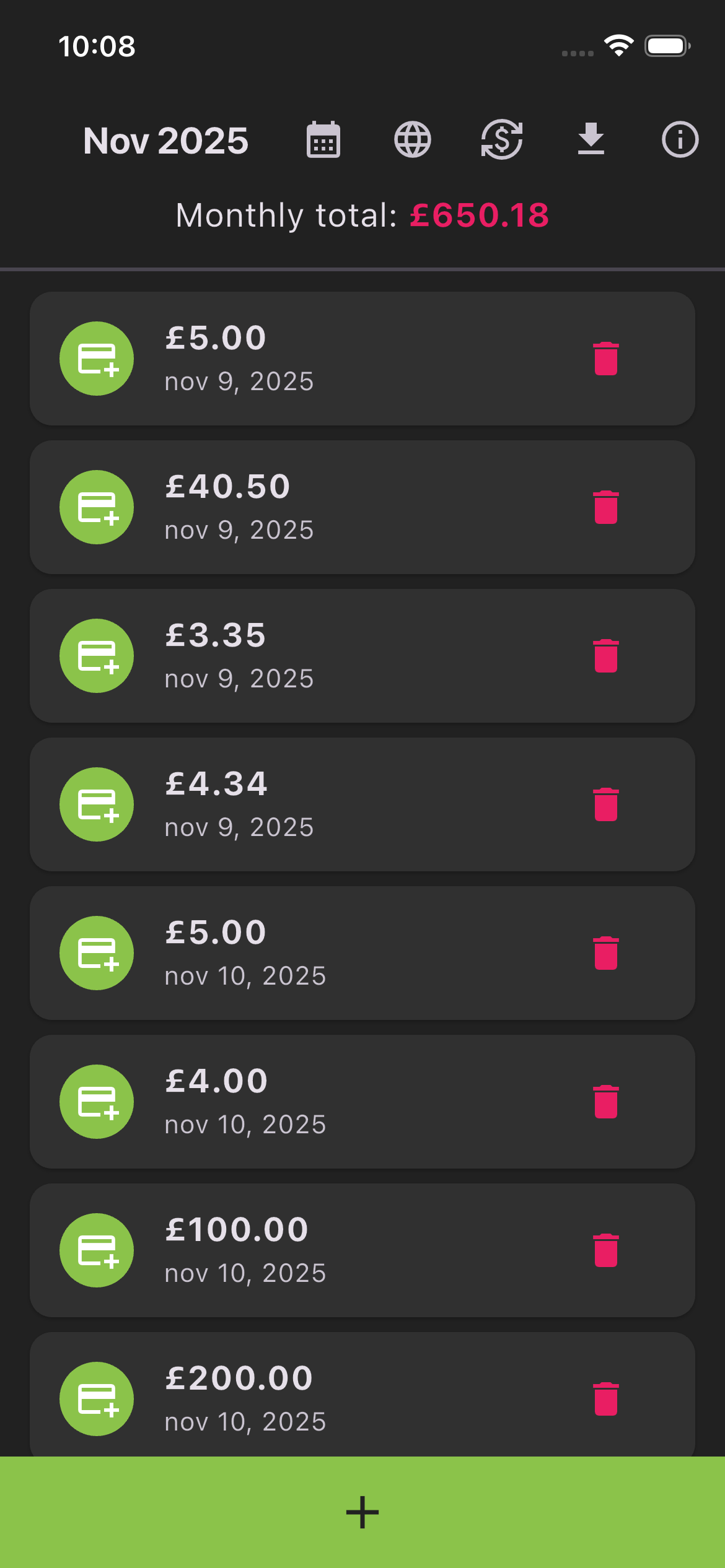The width and height of the screenshot is (725, 1568).
Task: Click the green card icon beside £4.34
Action: pos(97,803)
